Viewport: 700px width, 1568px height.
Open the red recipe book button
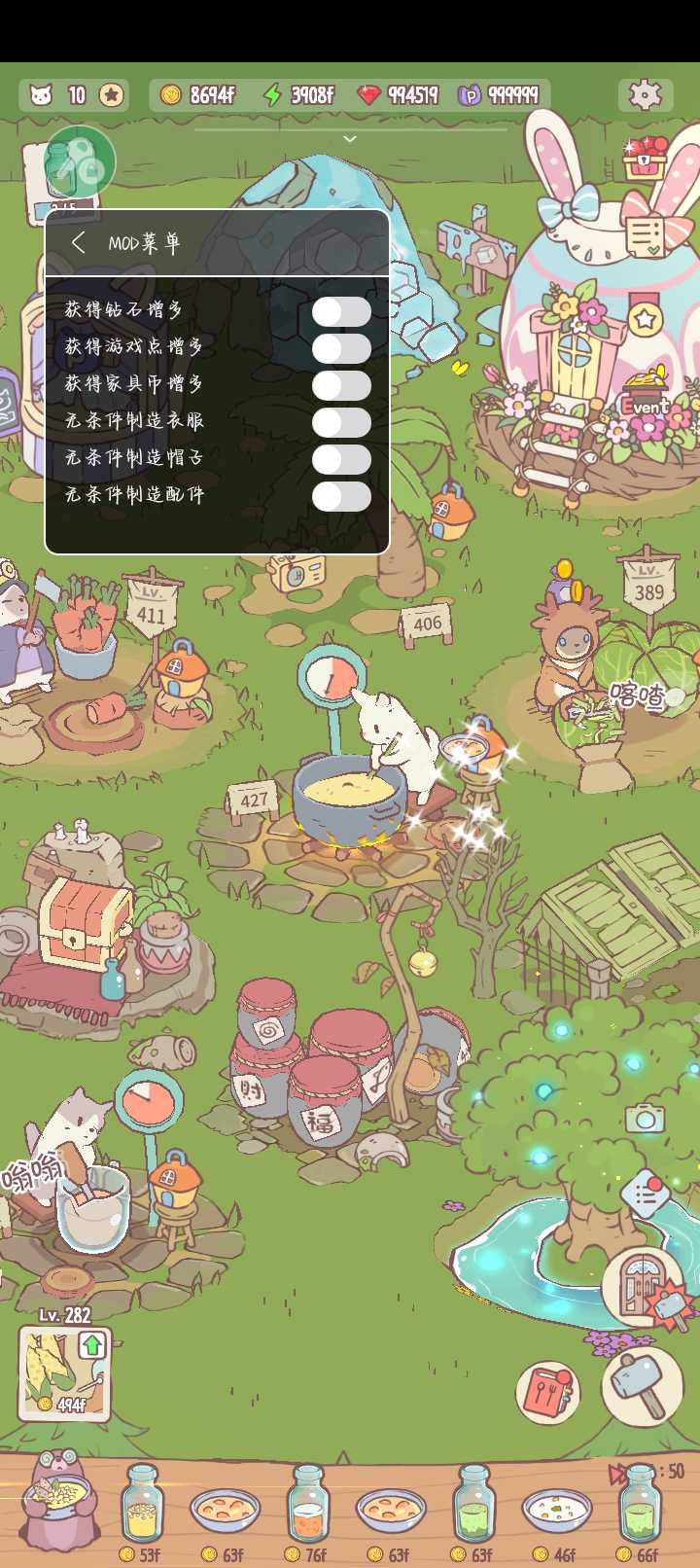(x=548, y=1393)
